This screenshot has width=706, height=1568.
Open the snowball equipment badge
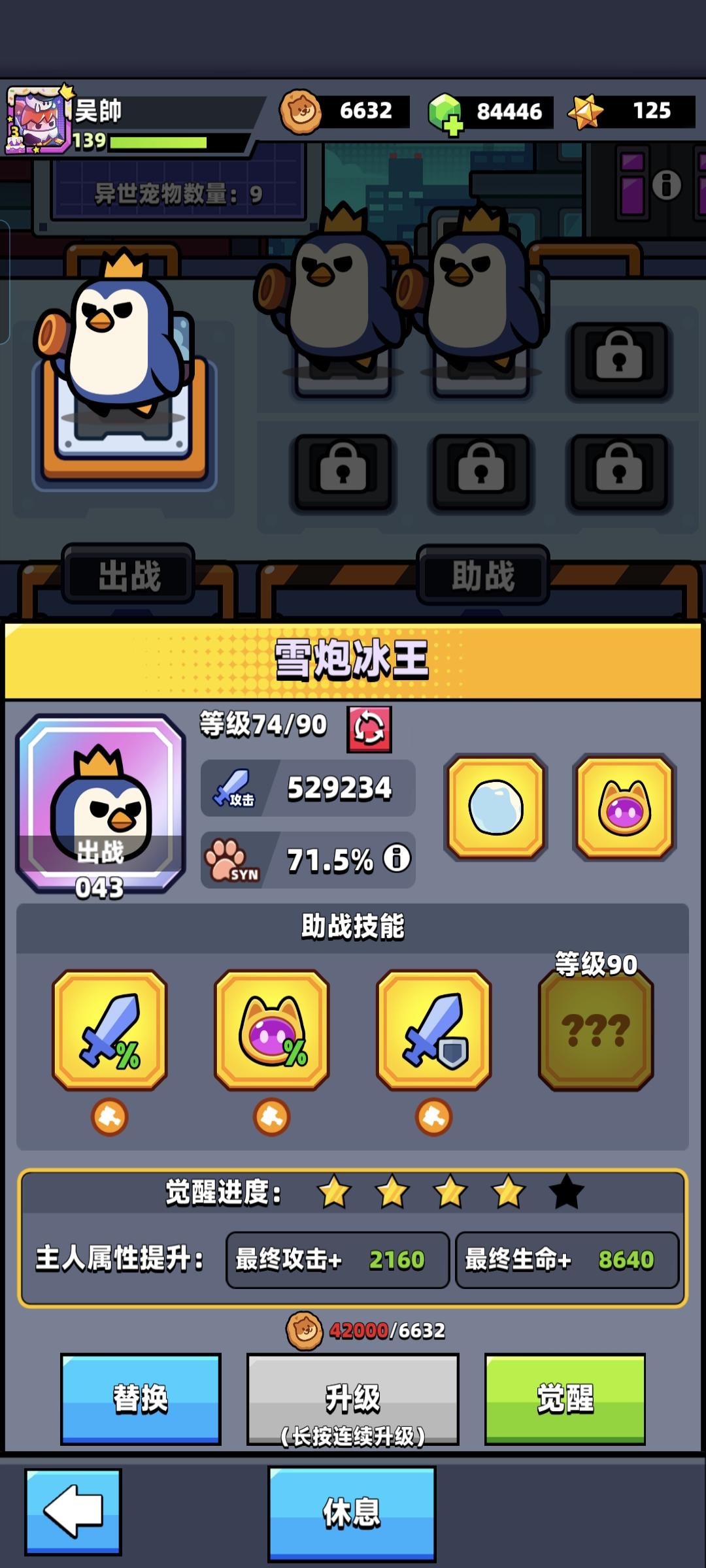pyautogui.click(x=495, y=808)
